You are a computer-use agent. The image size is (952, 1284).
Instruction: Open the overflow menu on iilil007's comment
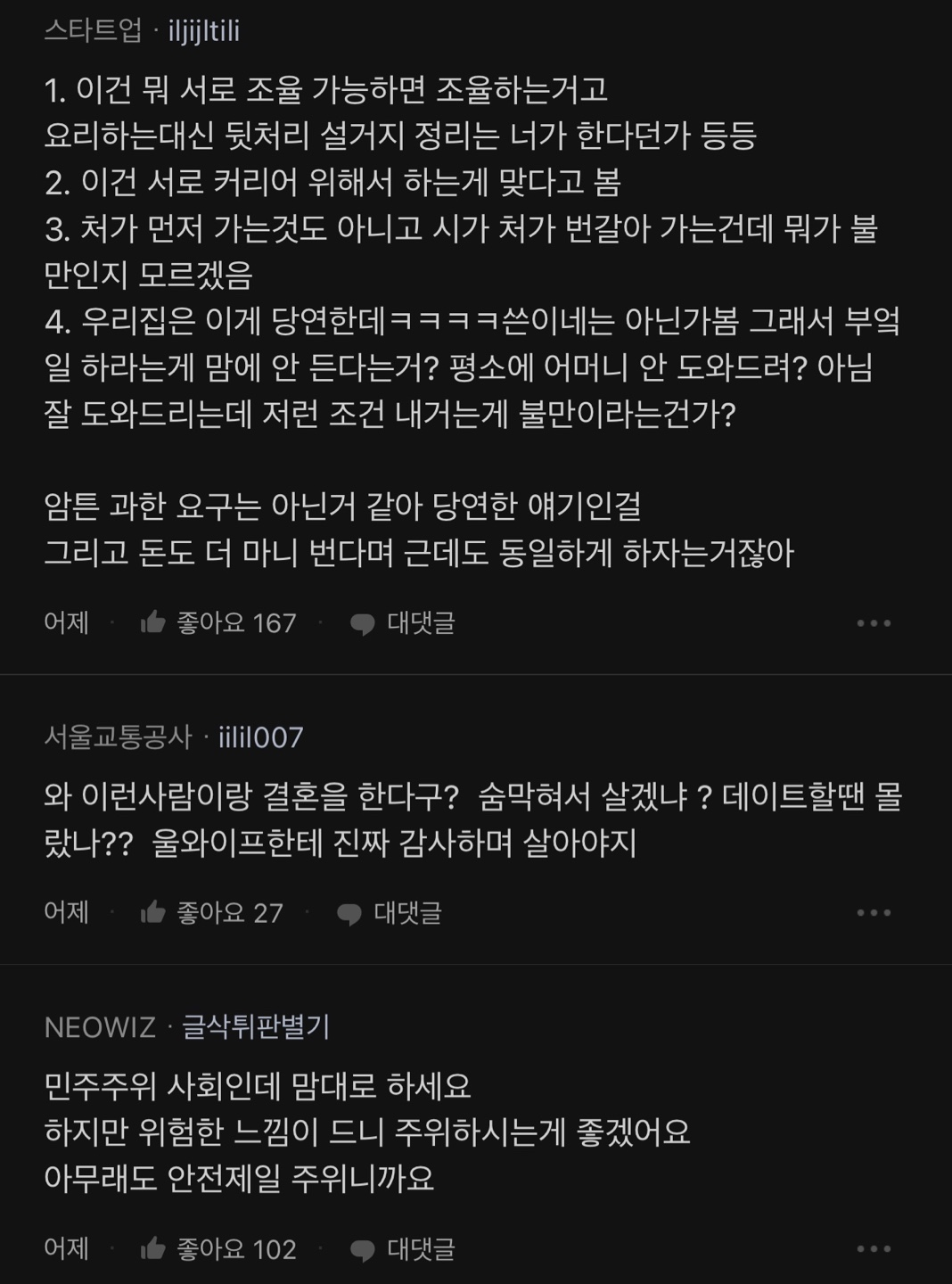[x=873, y=913]
